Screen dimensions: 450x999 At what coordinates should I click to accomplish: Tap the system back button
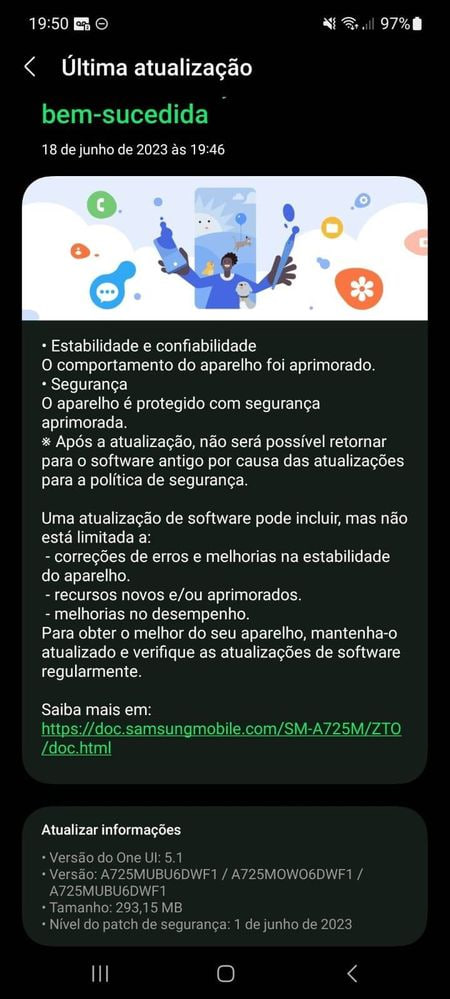tap(352, 974)
